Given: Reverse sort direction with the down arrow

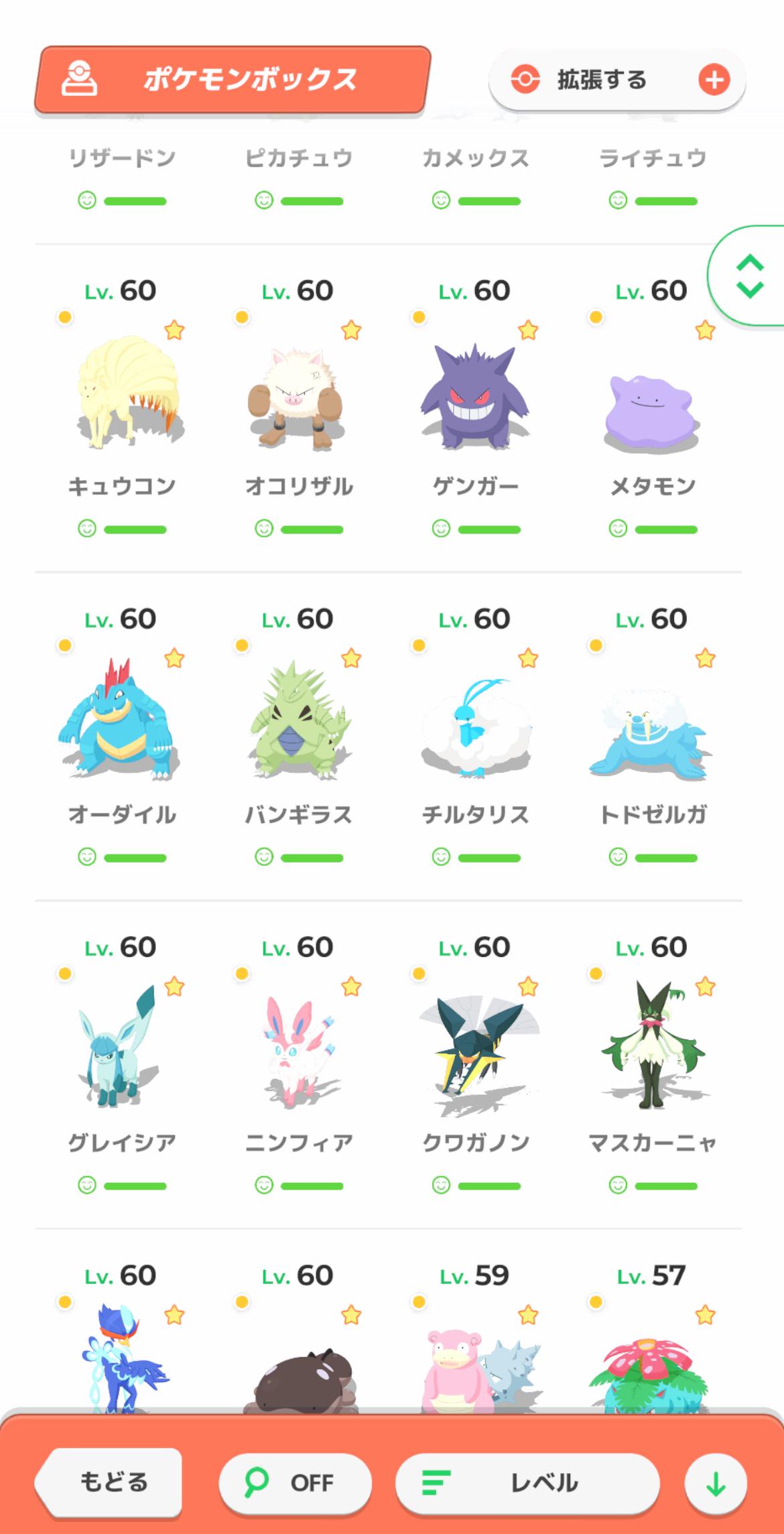Looking at the screenshot, I should (x=716, y=1484).
